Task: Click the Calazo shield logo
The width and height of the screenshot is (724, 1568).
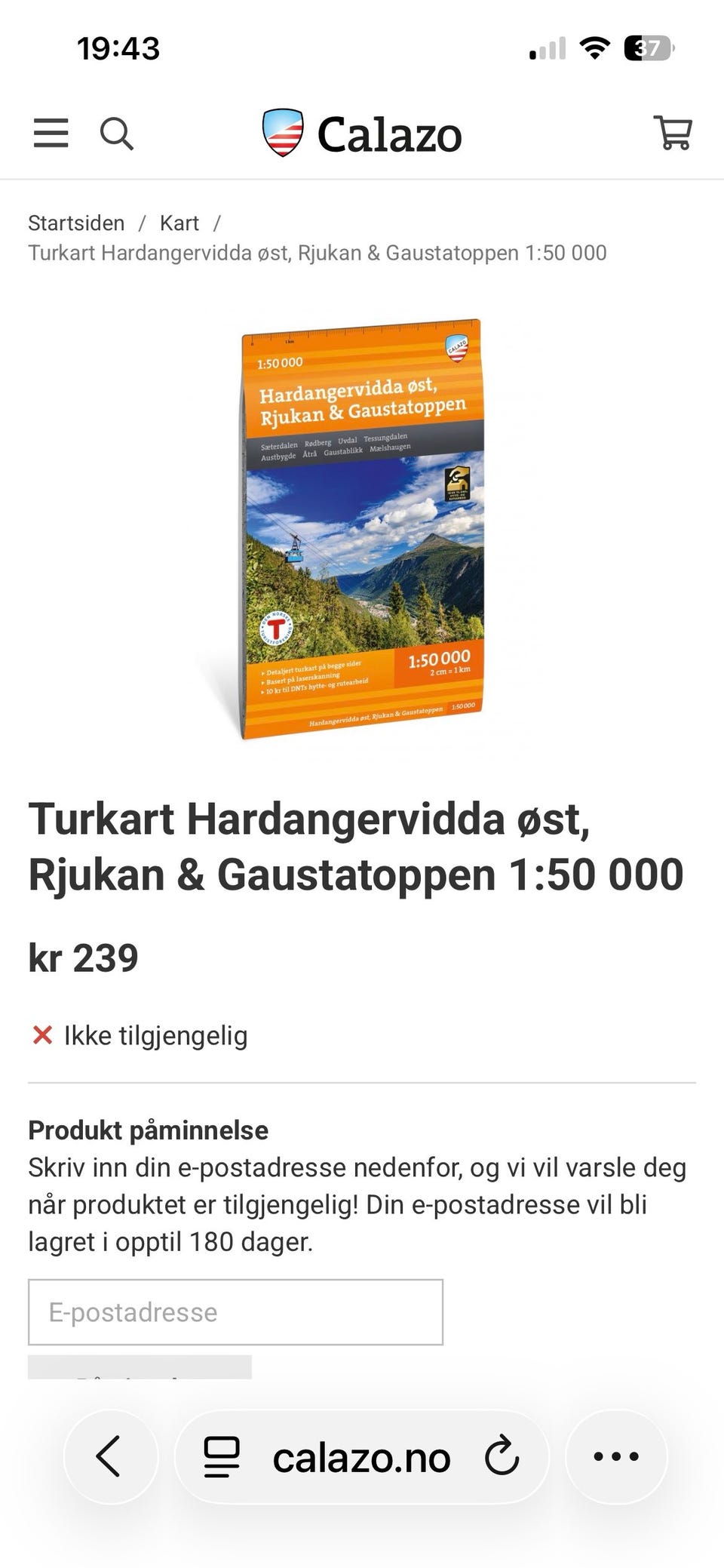Action: click(279, 133)
